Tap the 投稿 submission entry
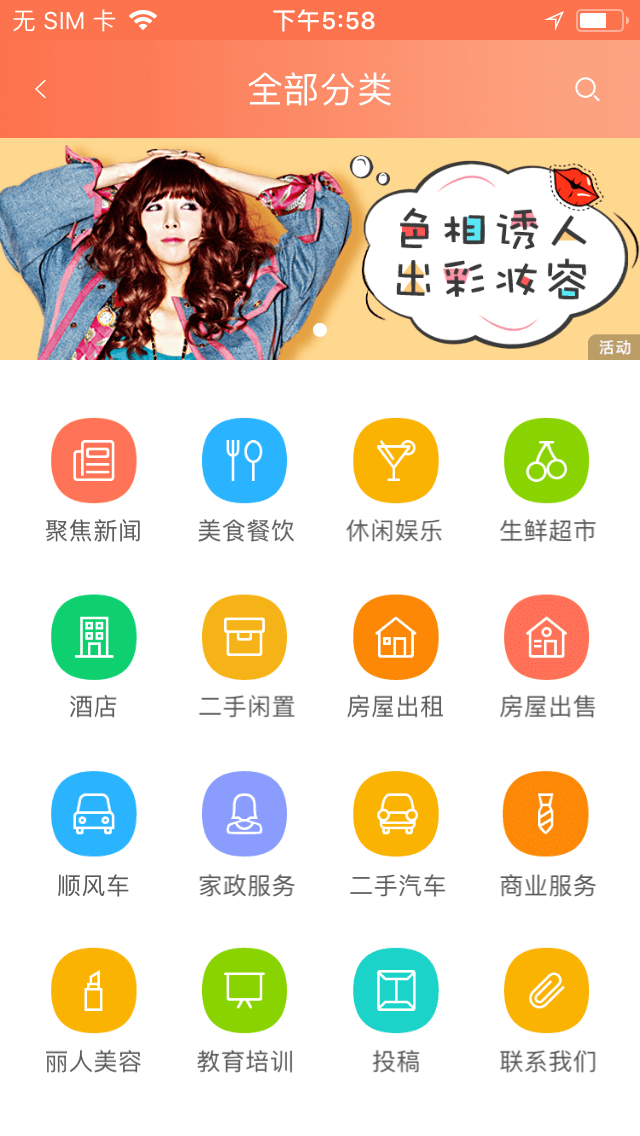Screen dimensions: 640x1136 [x=396, y=991]
